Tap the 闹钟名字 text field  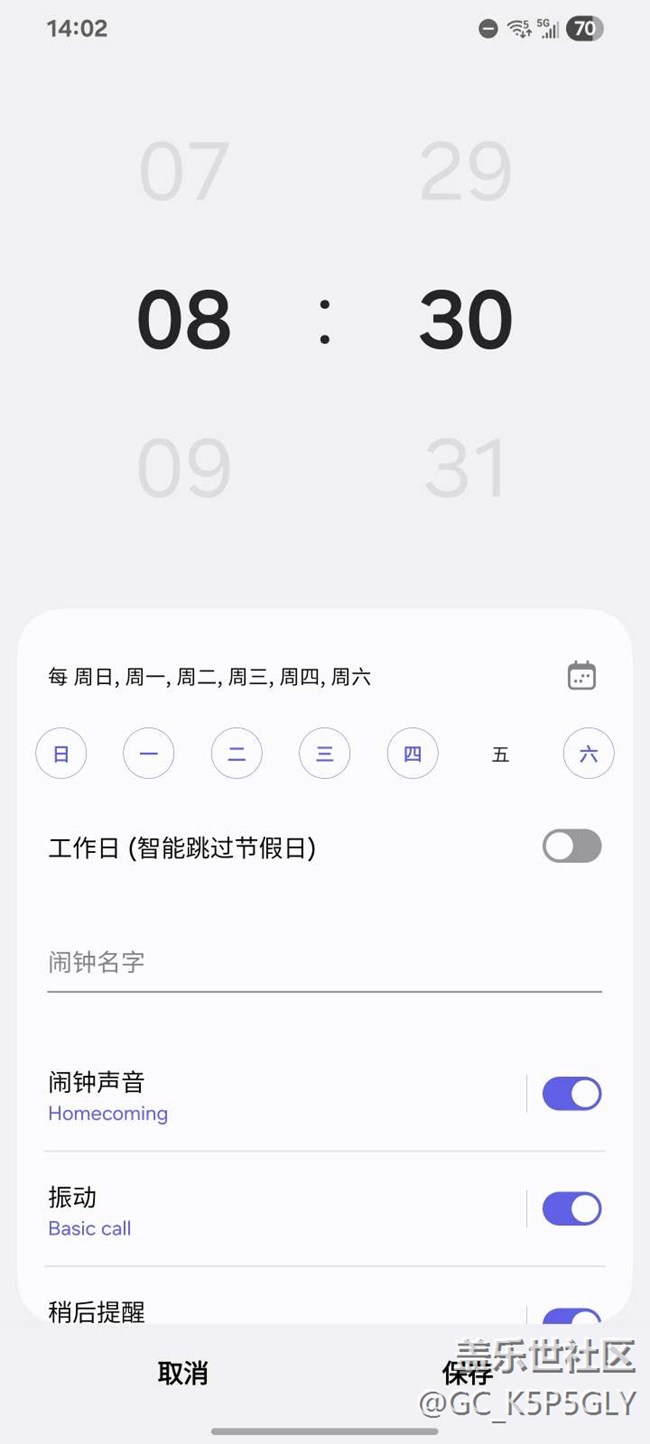324,963
